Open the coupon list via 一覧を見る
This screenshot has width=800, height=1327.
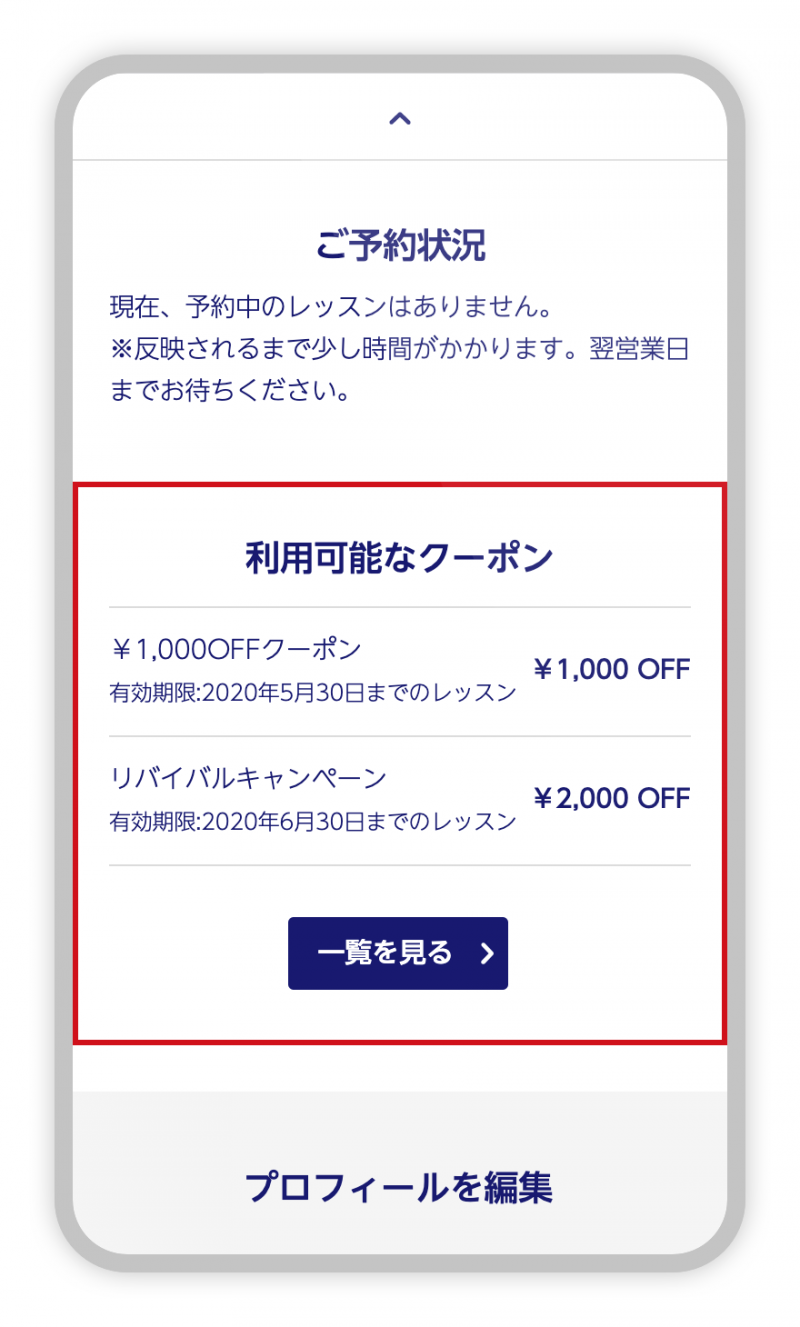tap(398, 953)
